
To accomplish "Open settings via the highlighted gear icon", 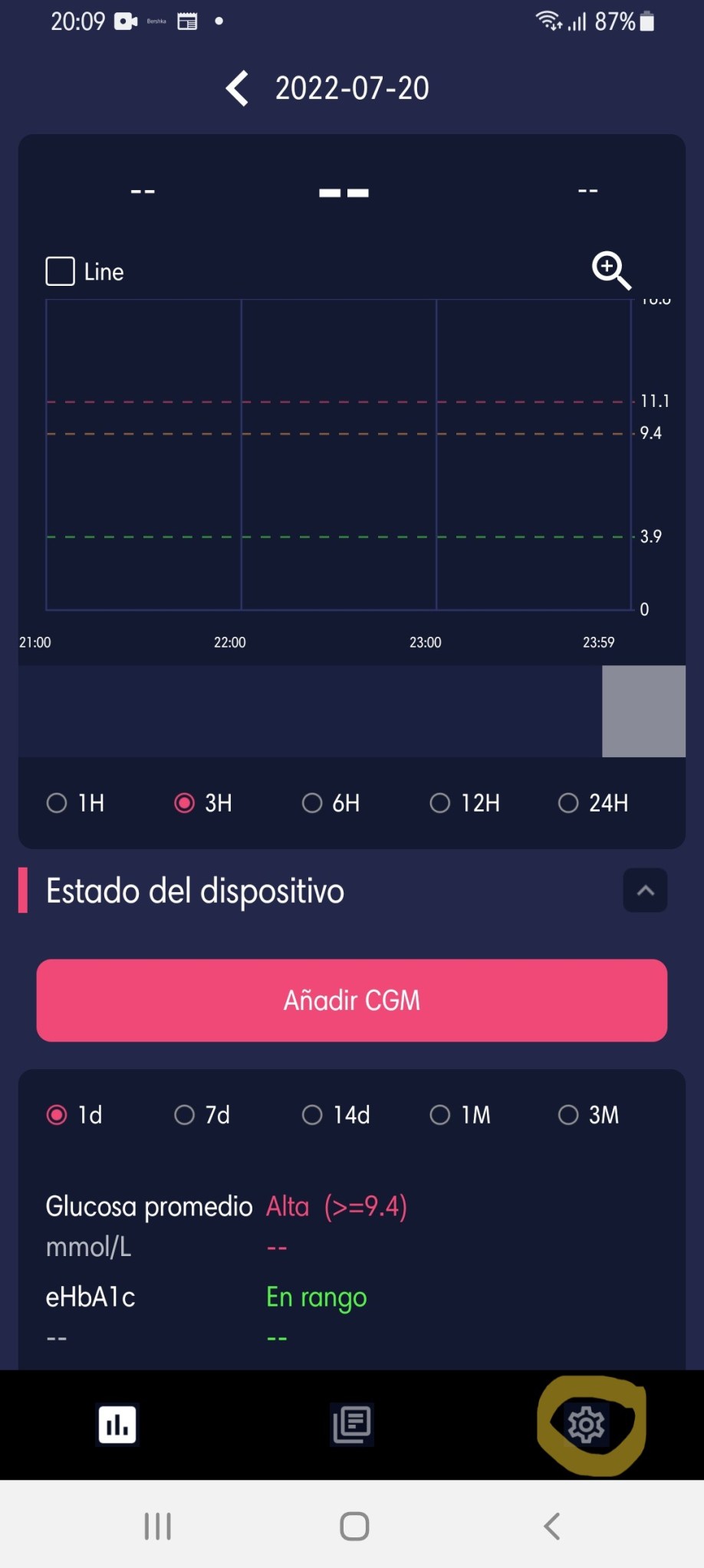I will (587, 1424).
